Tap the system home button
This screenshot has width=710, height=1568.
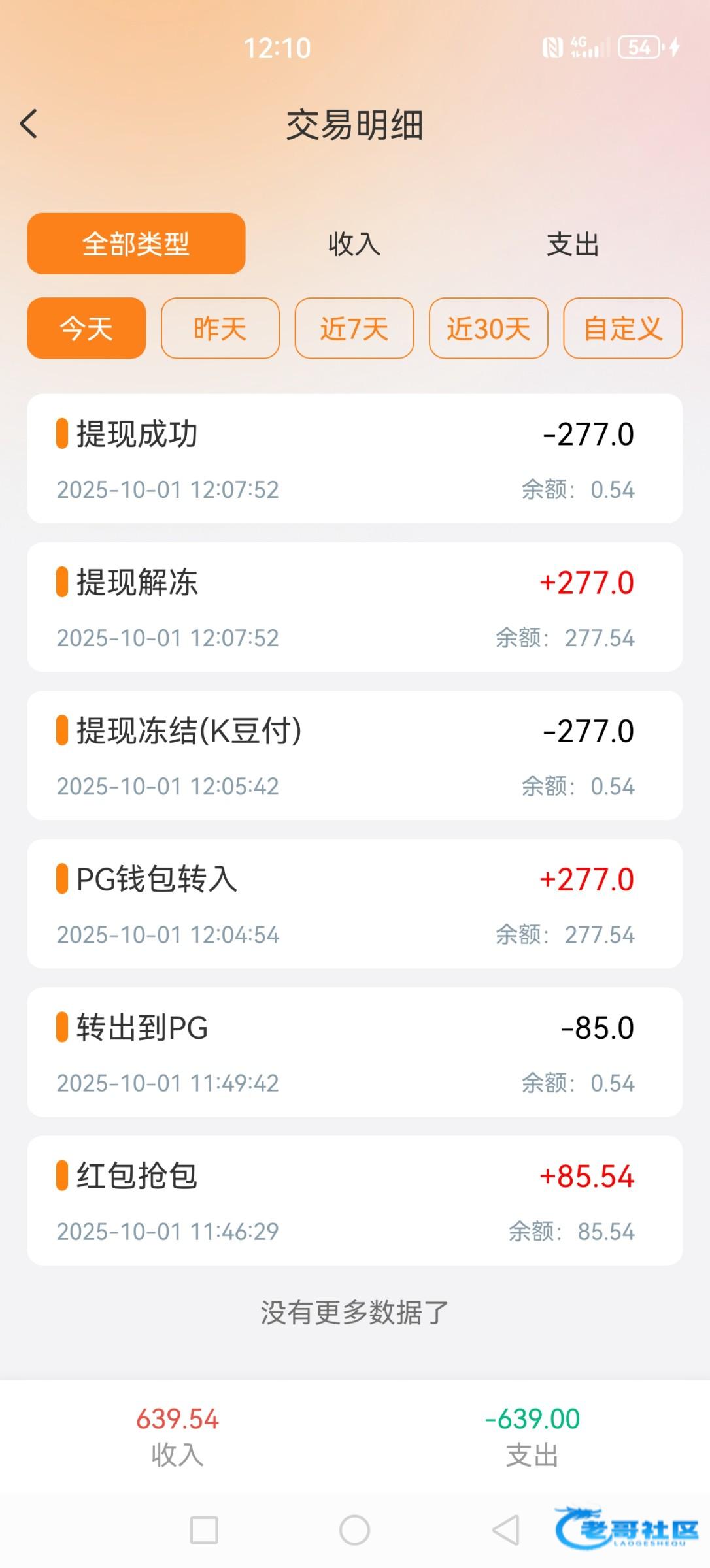point(354,1530)
